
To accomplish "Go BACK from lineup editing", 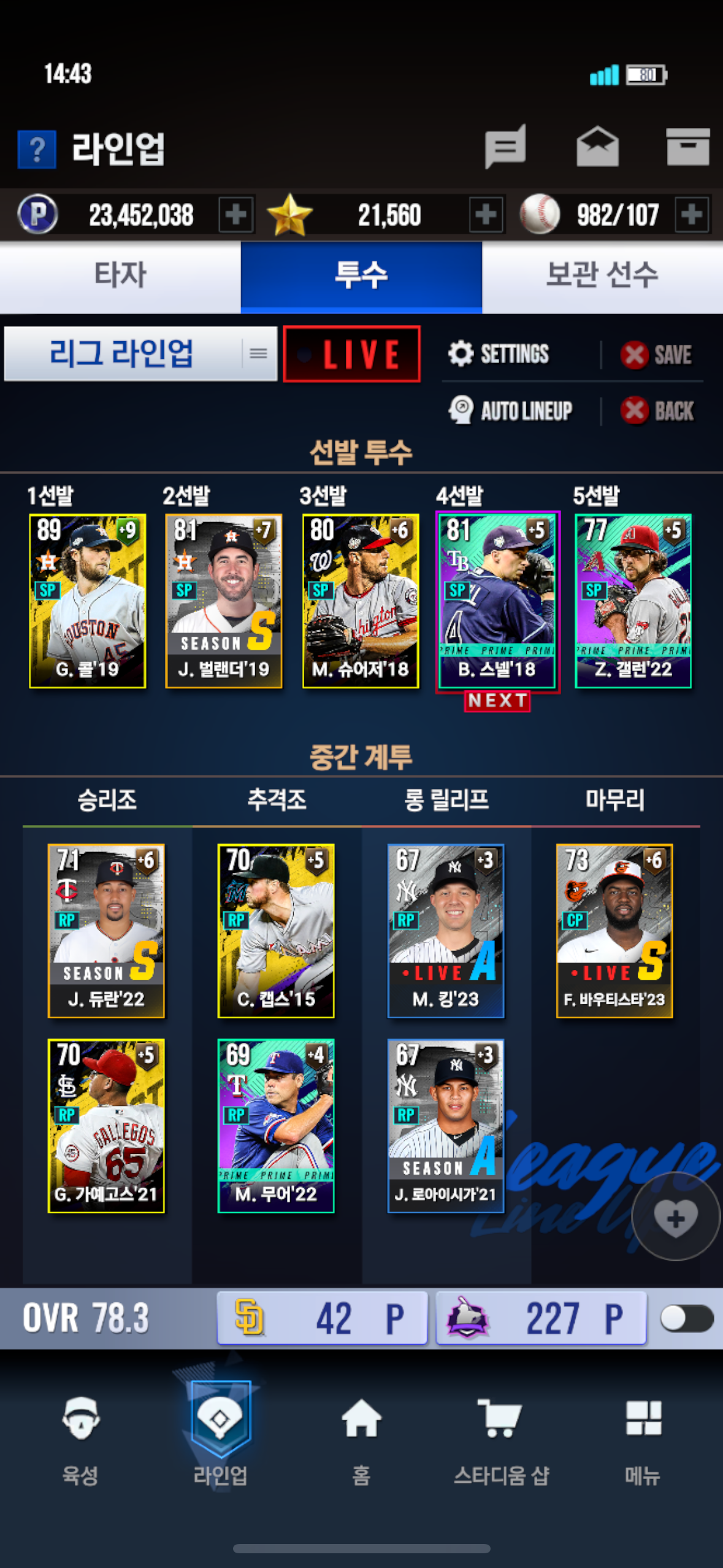I will [657, 410].
